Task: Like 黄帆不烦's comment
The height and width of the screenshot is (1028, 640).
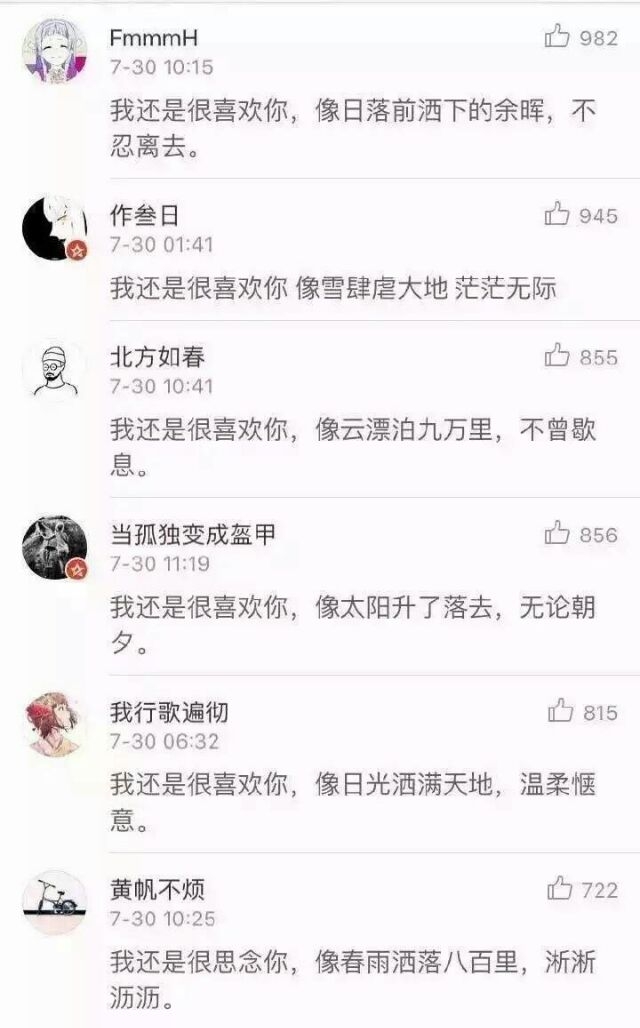Action: click(x=560, y=888)
